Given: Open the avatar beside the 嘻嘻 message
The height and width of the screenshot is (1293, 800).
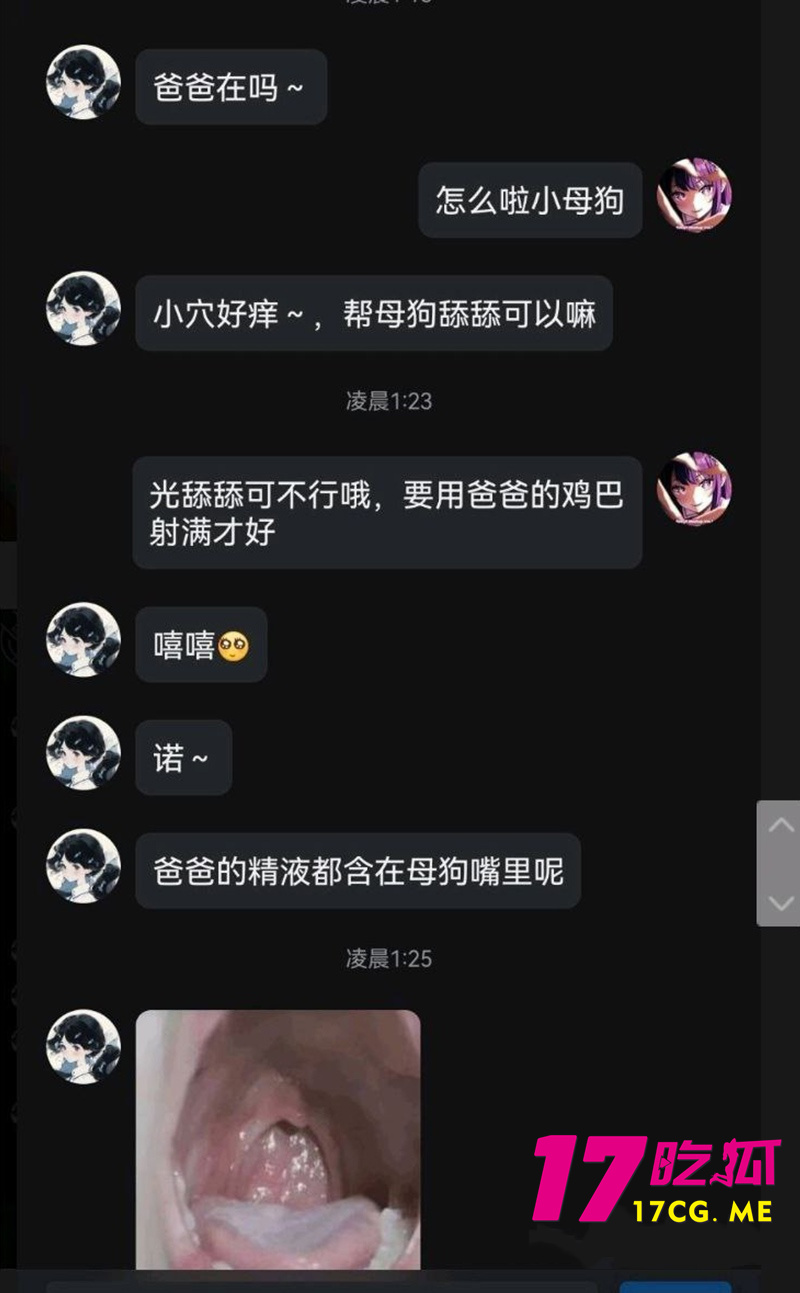Looking at the screenshot, I should (x=84, y=640).
